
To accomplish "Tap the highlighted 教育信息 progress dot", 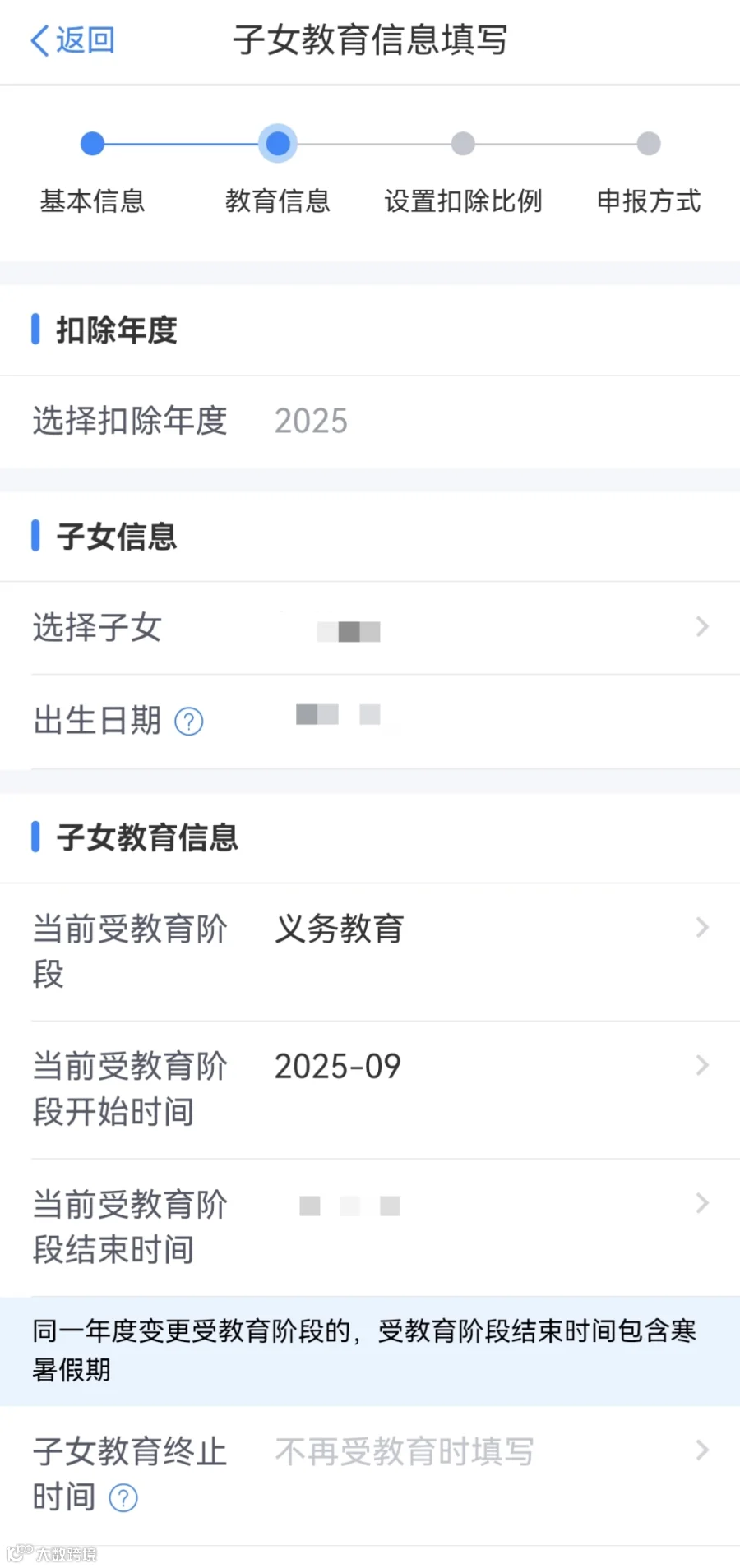I will [277, 144].
